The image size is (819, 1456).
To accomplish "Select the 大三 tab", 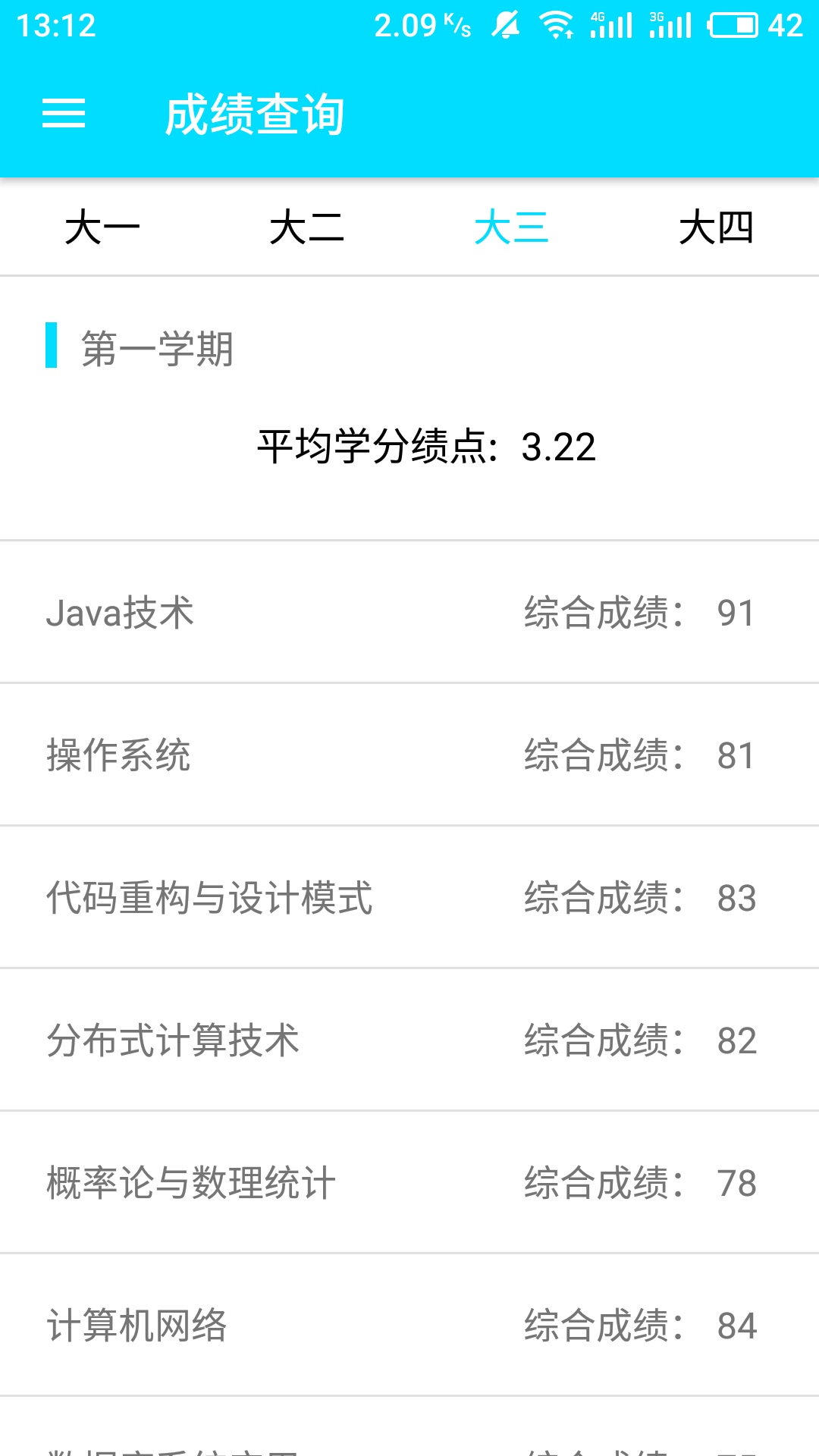I will pos(512,227).
